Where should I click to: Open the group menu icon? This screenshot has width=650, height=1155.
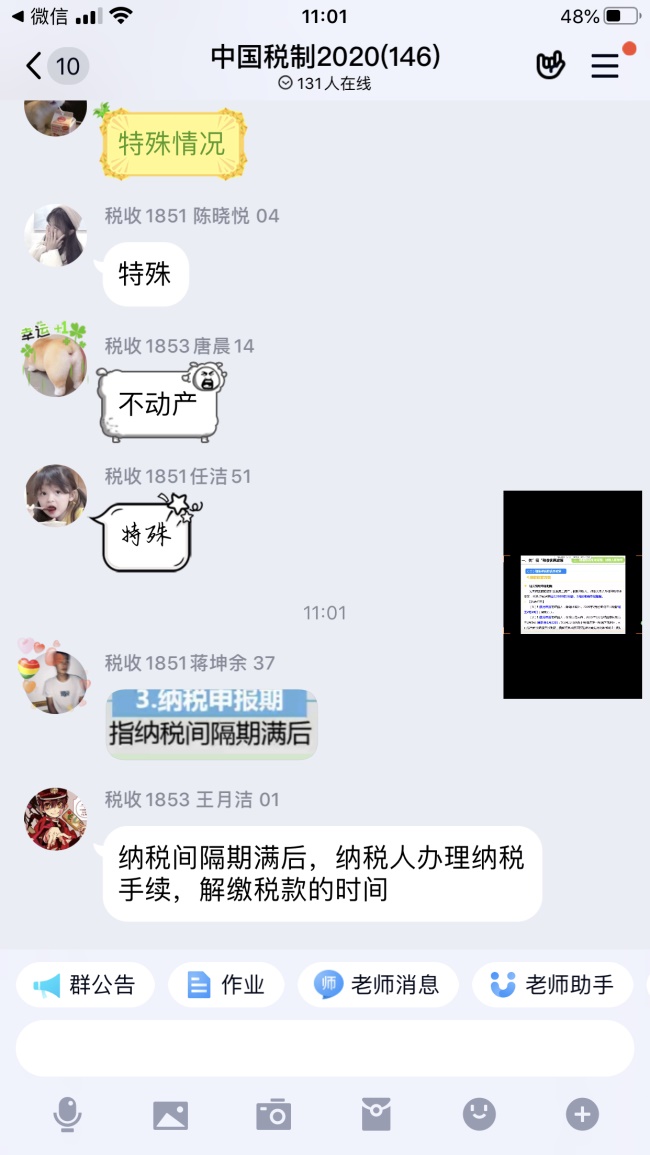pyautogui.click(x=605, y=66)
